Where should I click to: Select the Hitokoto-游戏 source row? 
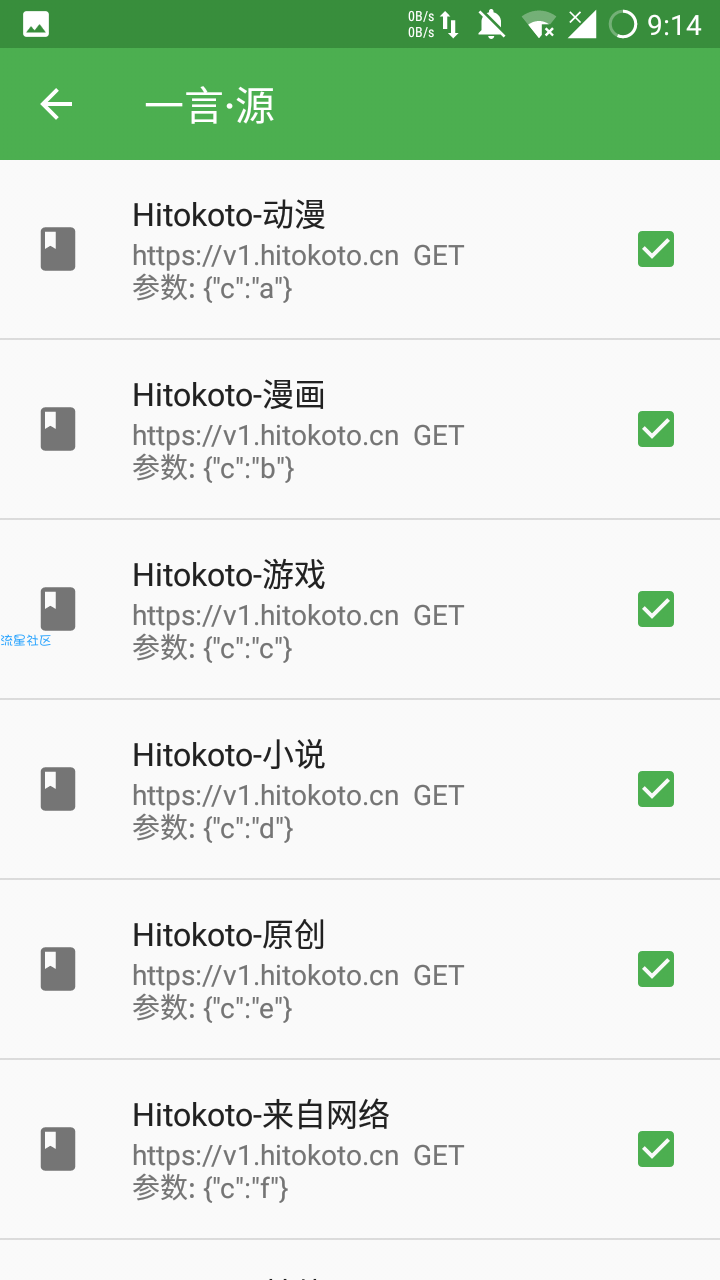pyautogui.click(x=360, y=609)
